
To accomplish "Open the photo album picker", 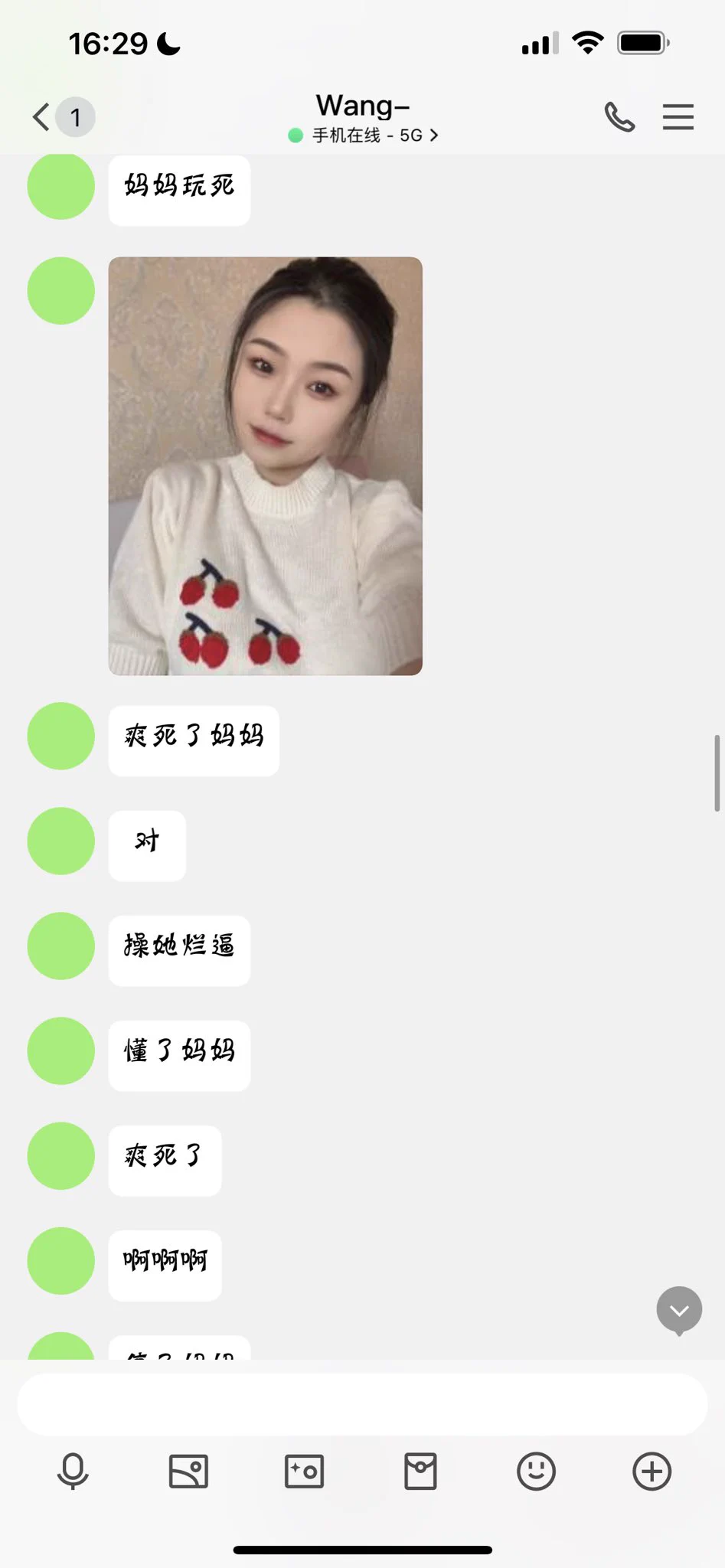I will point(188,1471).
